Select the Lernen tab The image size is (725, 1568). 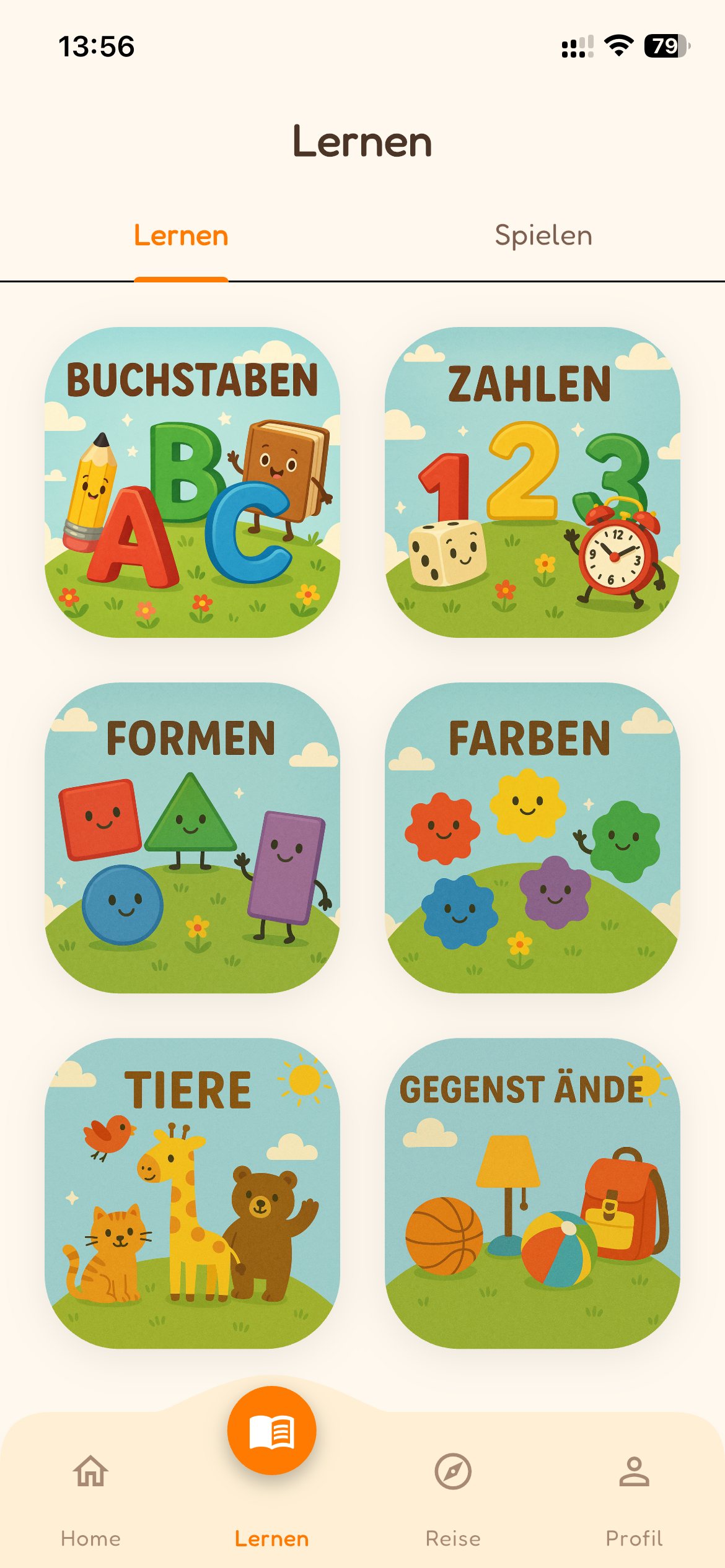coord(181,236)
